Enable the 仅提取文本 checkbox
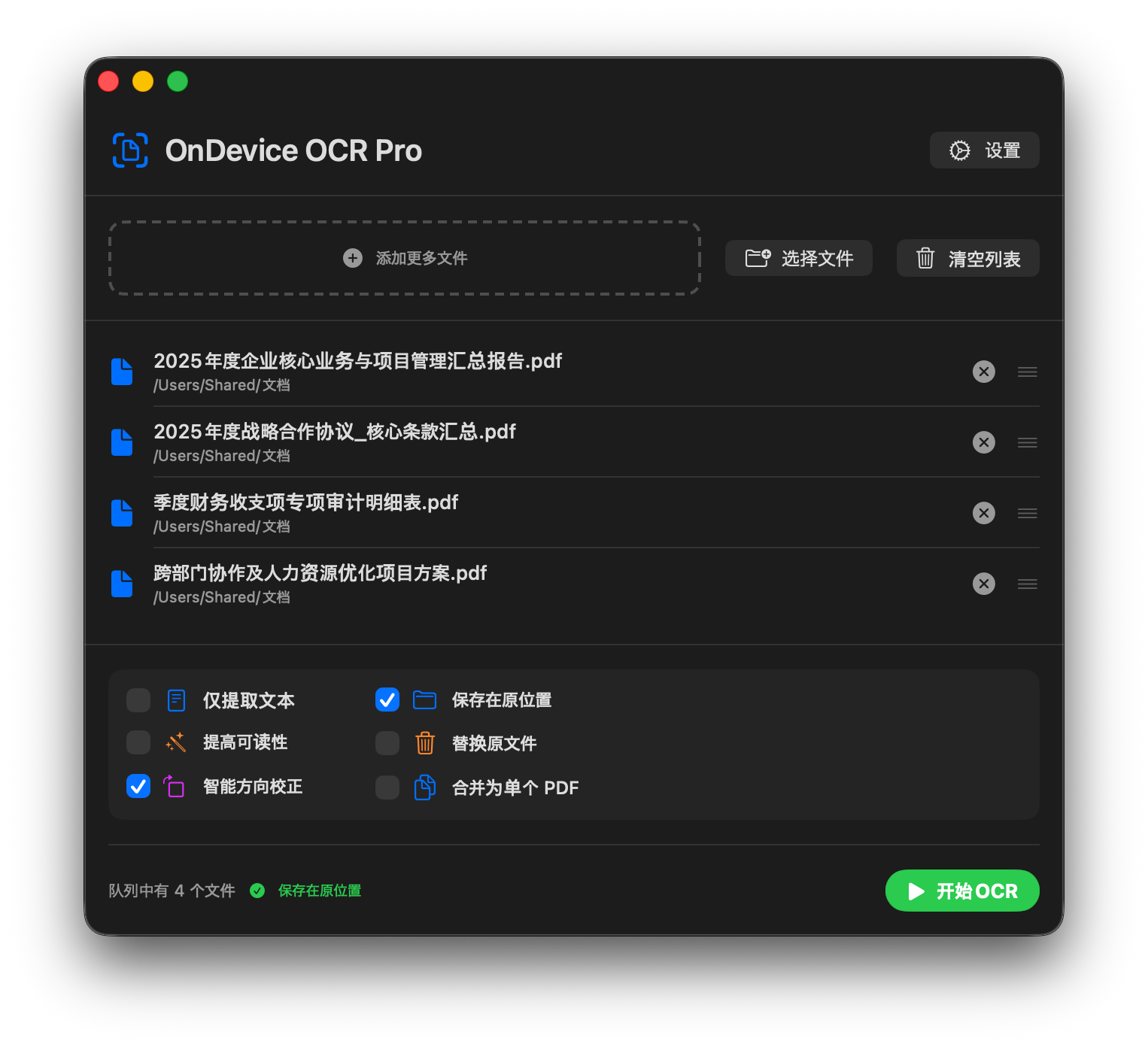 [138, 700]
